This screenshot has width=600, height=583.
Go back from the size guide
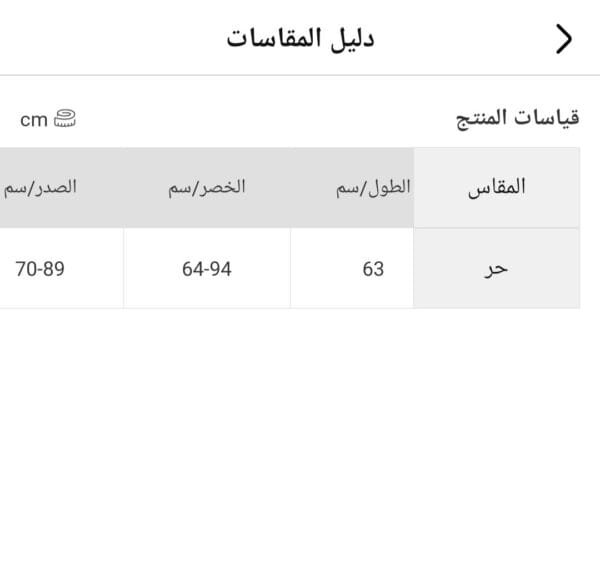tap(564, 39)
